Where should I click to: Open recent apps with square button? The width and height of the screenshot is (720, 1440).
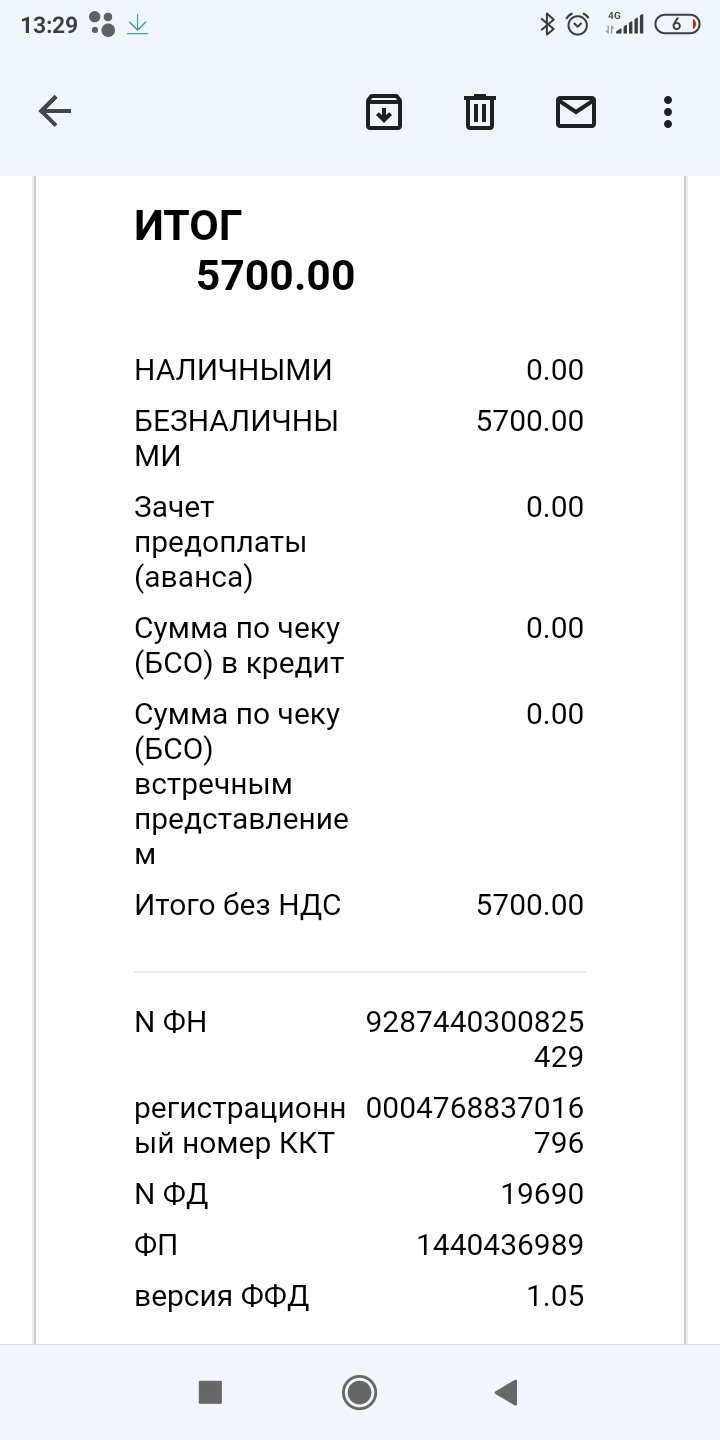[x=210, y=1391]
